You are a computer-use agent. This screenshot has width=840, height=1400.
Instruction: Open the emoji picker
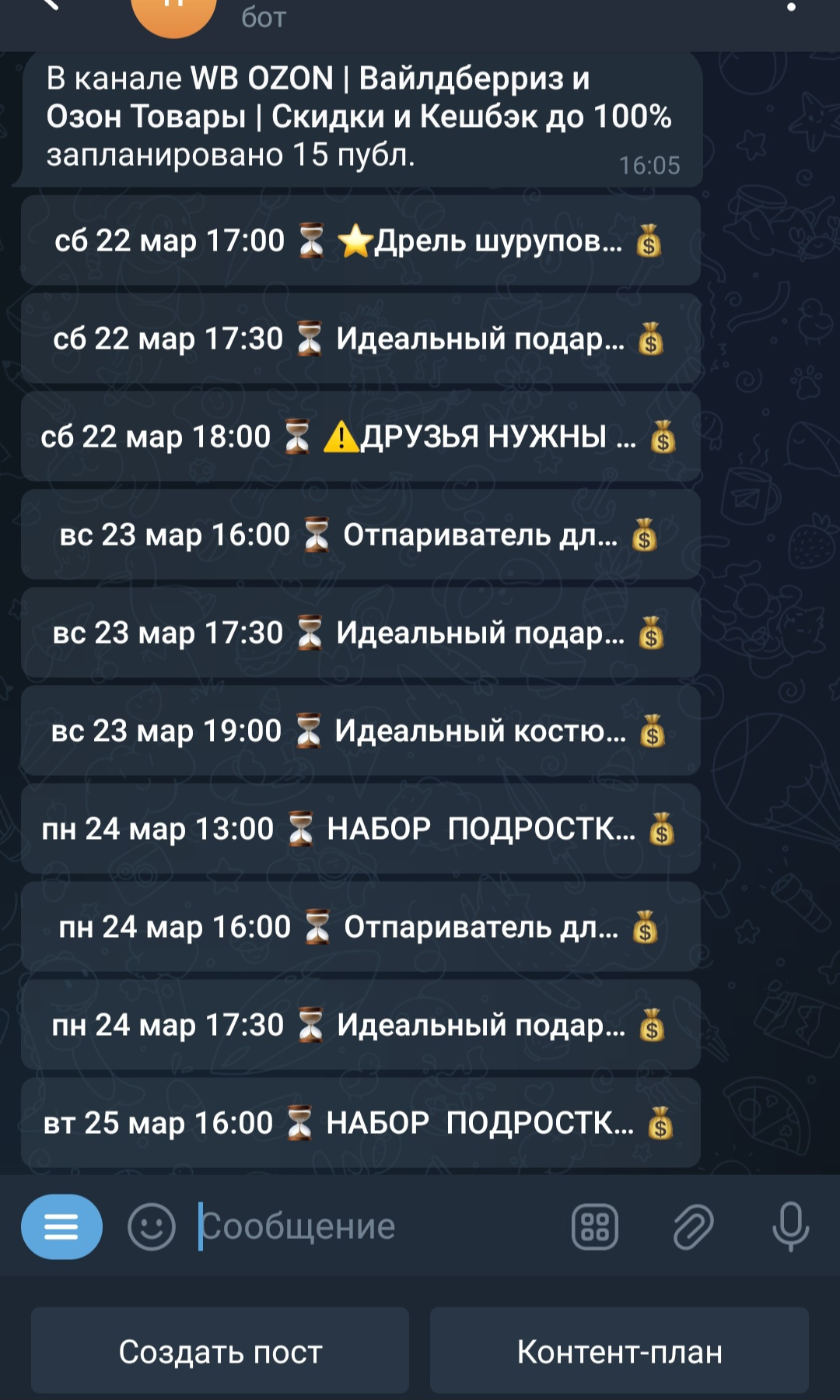(x=152, y=1226)
